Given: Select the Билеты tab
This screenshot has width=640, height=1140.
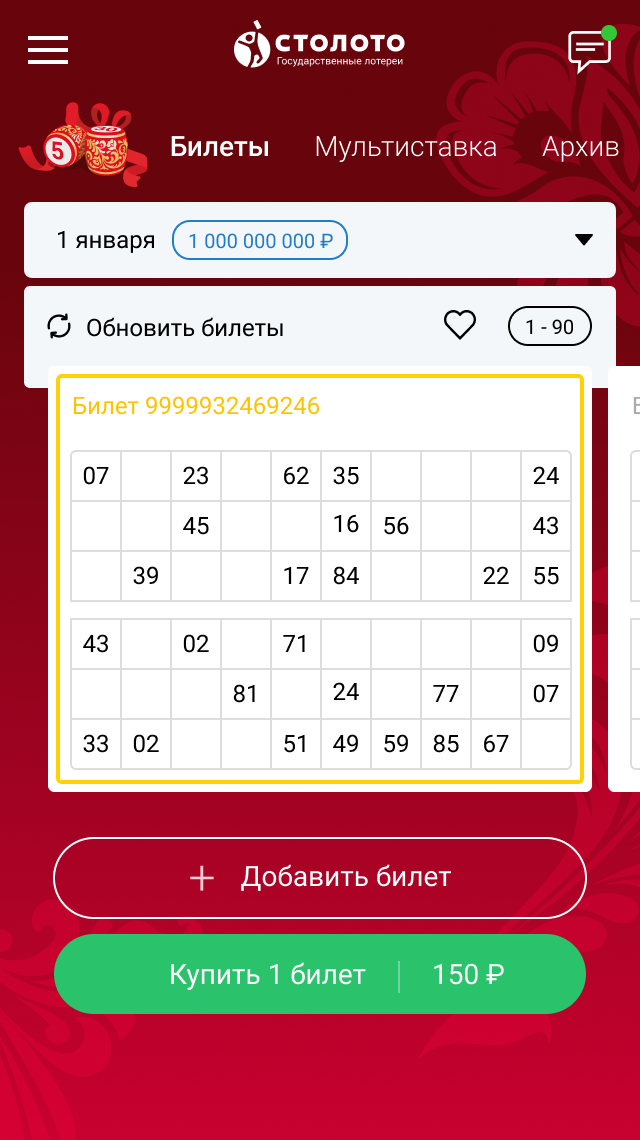Looking at the screenshot, I should [219, 147].
